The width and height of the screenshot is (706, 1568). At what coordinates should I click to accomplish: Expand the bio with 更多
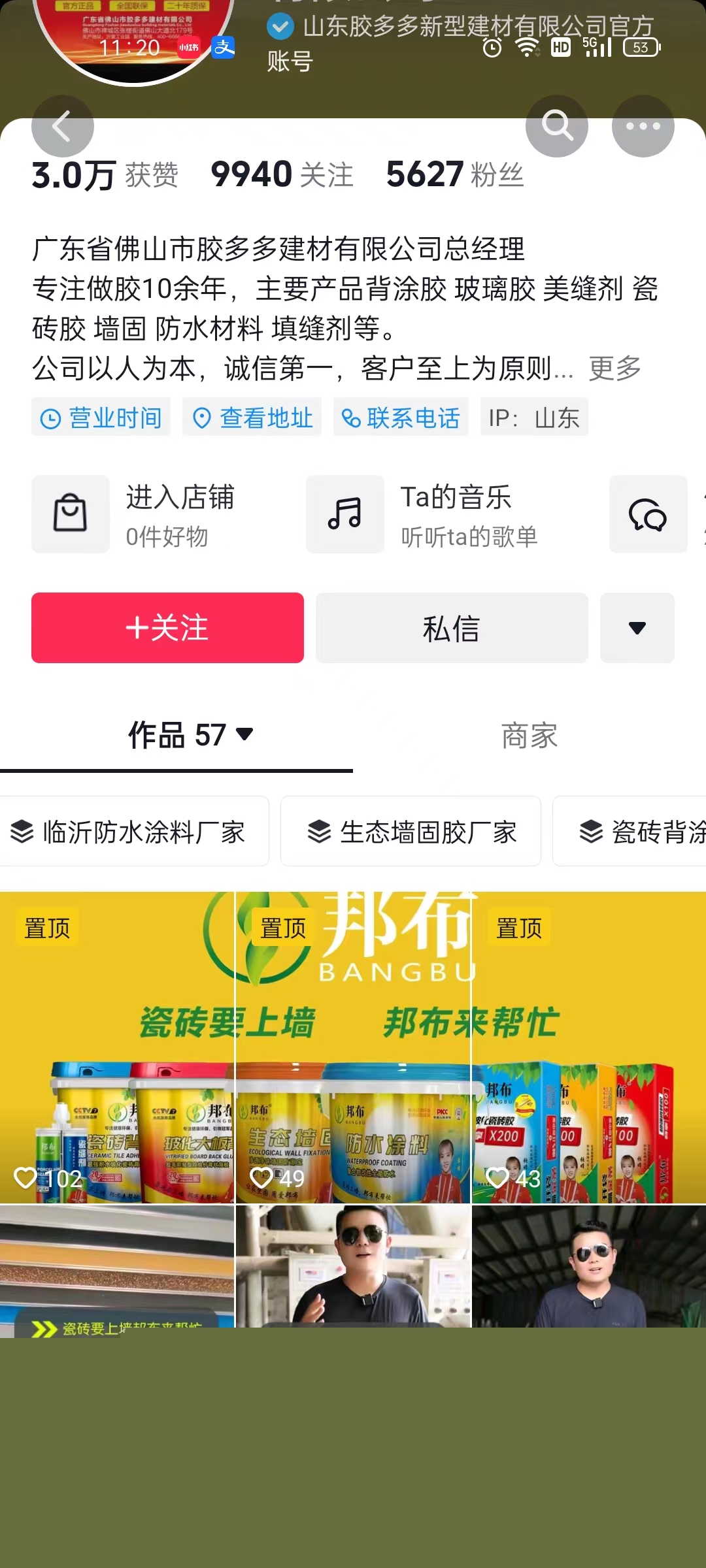click(613, 369)
